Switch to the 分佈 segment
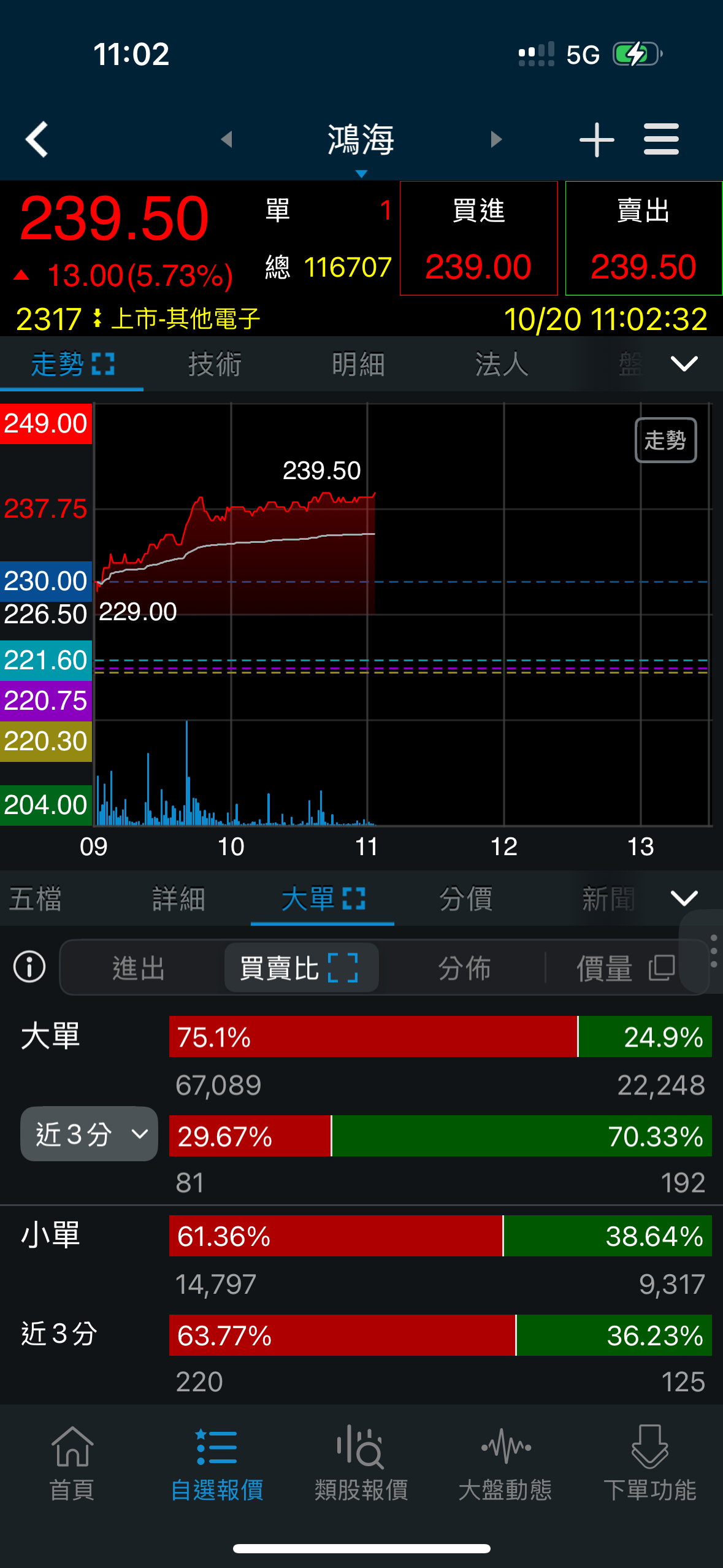This screenshot has width=723, height=1568. (464, 969)
